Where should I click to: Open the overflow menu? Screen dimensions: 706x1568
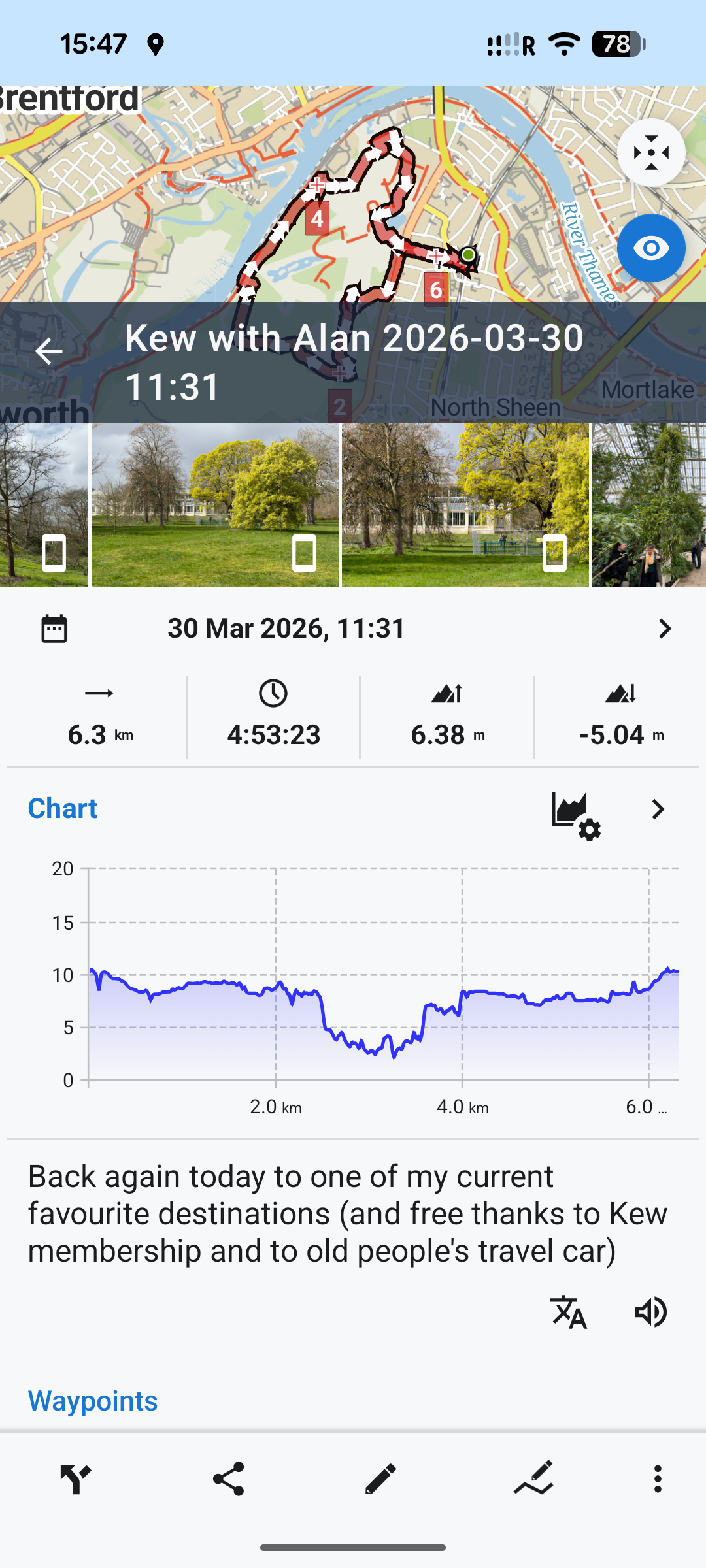click(658, 1479)
